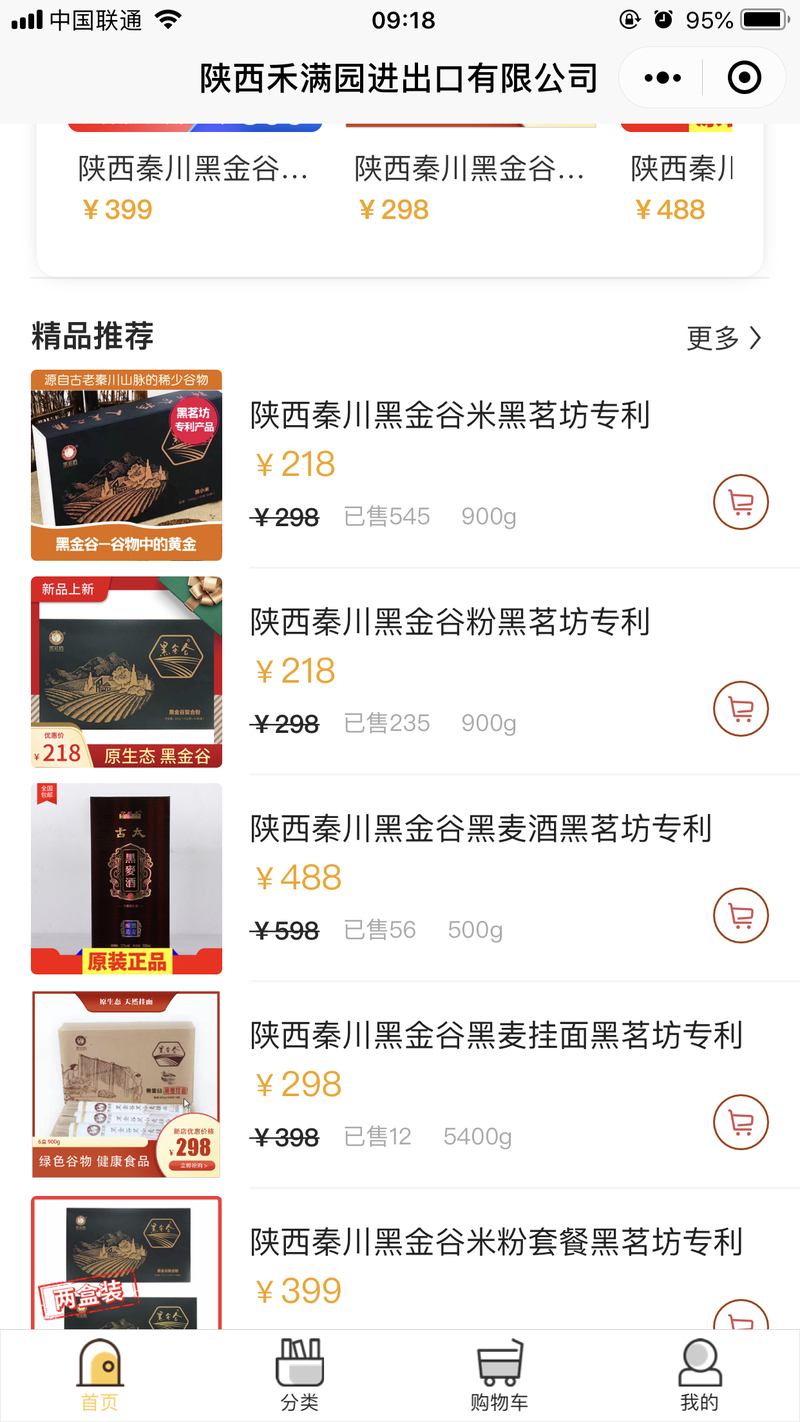Switch to the 首页 tab
Image resolution: width=800 pixels, height=1422 pixels.
(100, 1375)
